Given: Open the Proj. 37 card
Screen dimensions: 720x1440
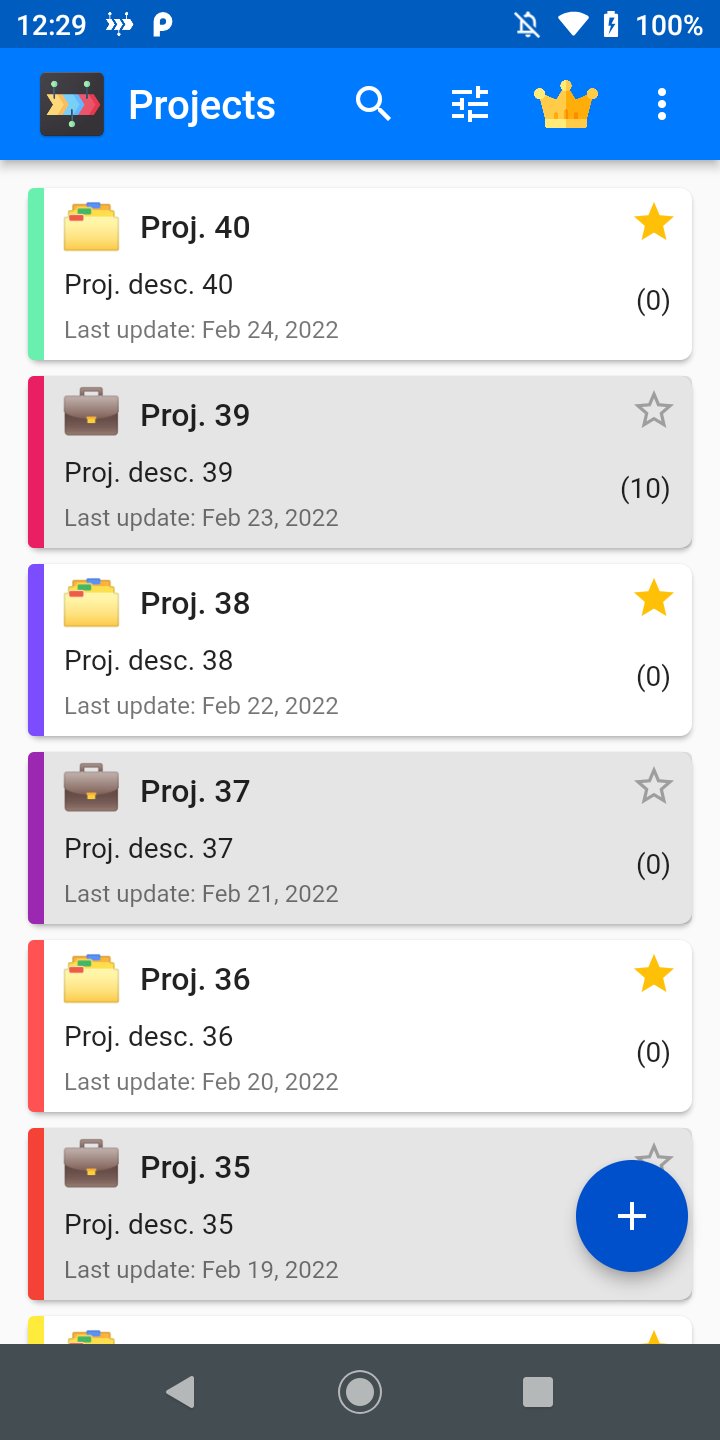Looking at the screenshot, I should click(360, 838).
